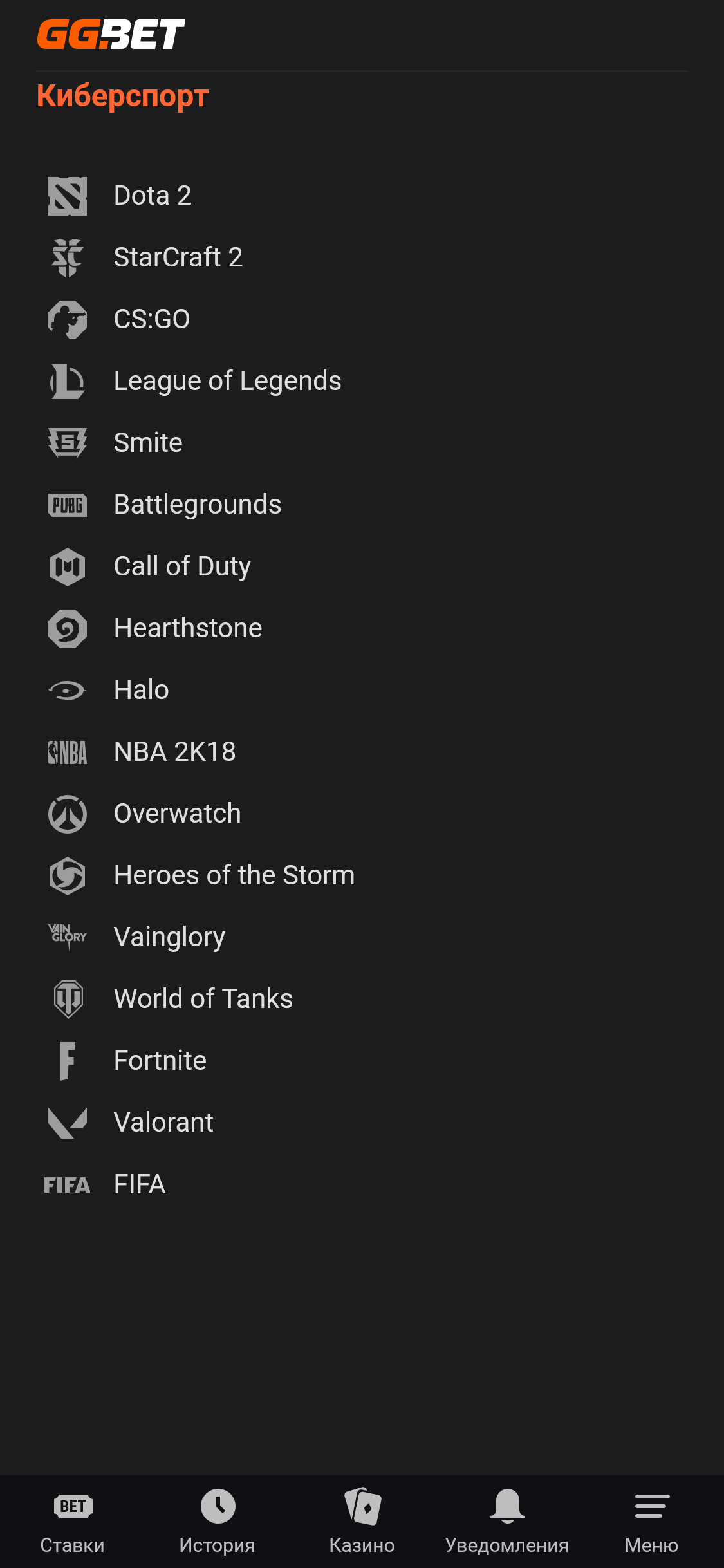
Task: Open the Smite category
Action: [x=148, y=443]
